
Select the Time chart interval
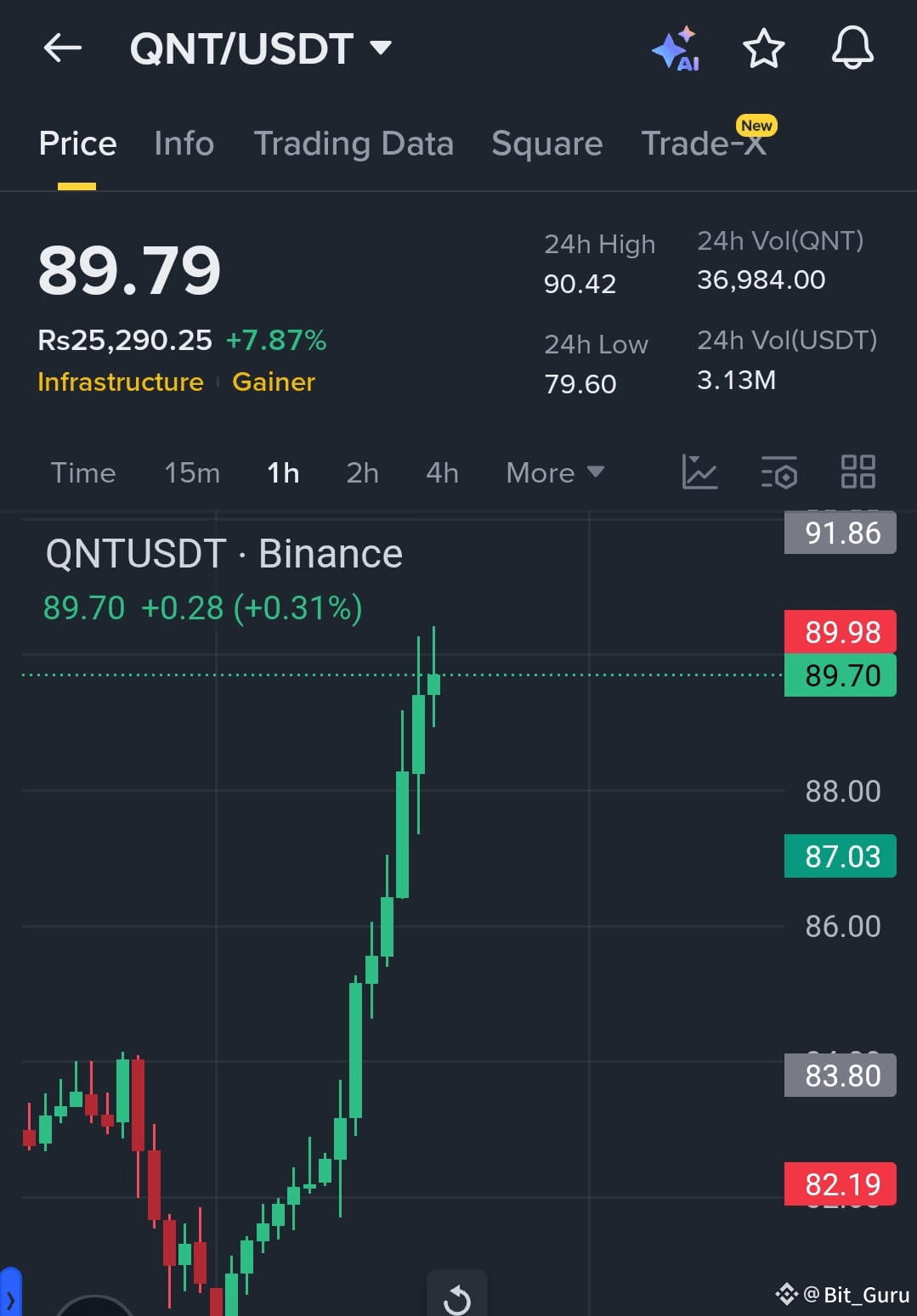point(83,473)
